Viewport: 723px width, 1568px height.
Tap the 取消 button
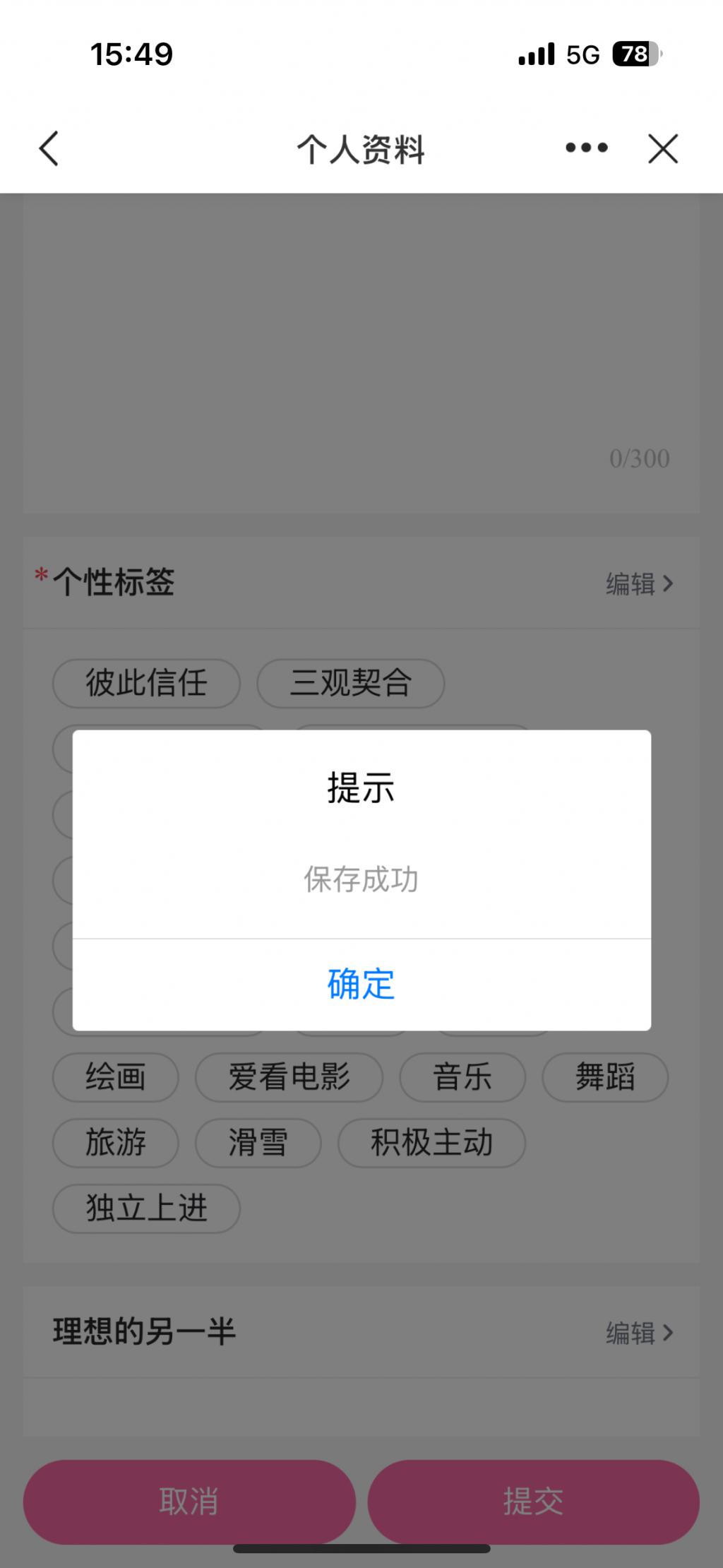click(189, 1501)
